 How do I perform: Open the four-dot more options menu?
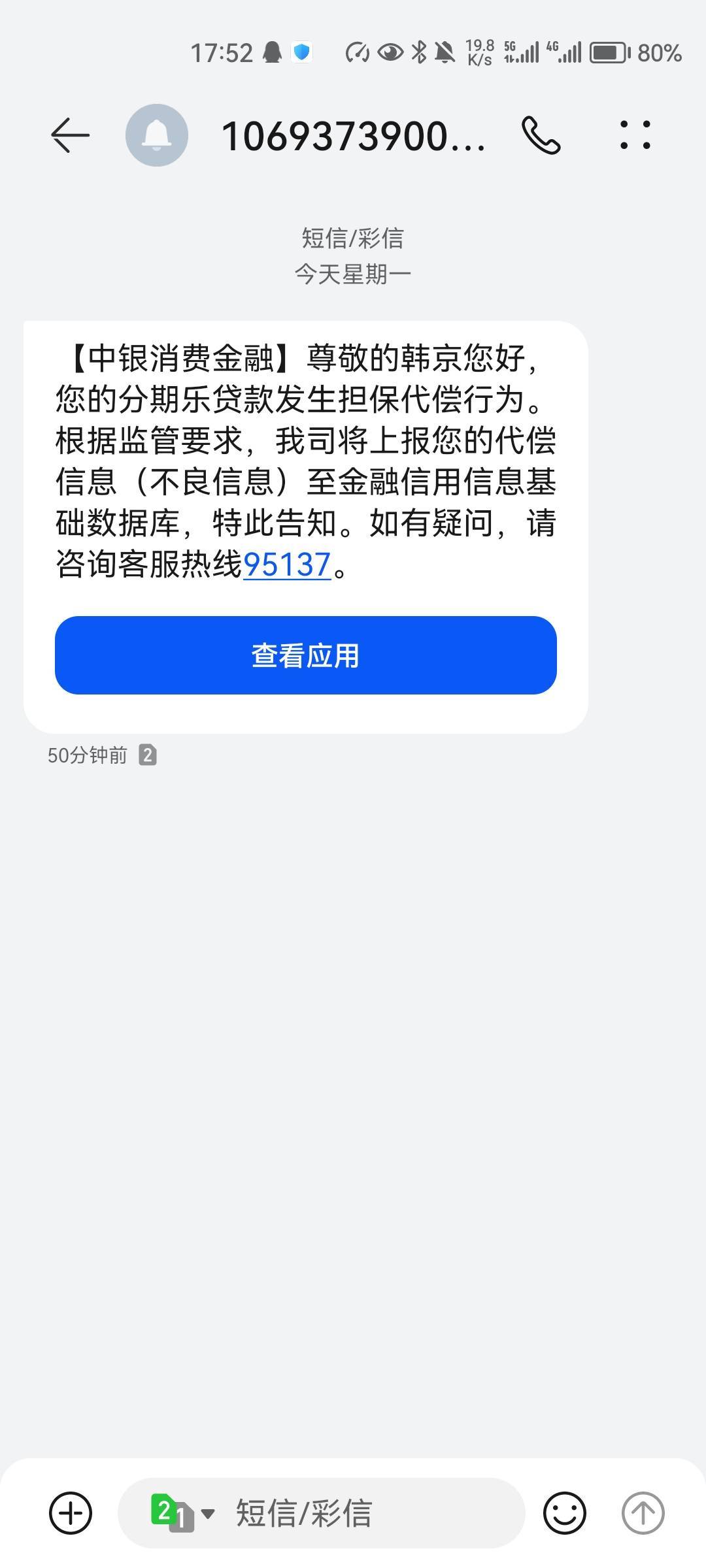click(635, 135)
